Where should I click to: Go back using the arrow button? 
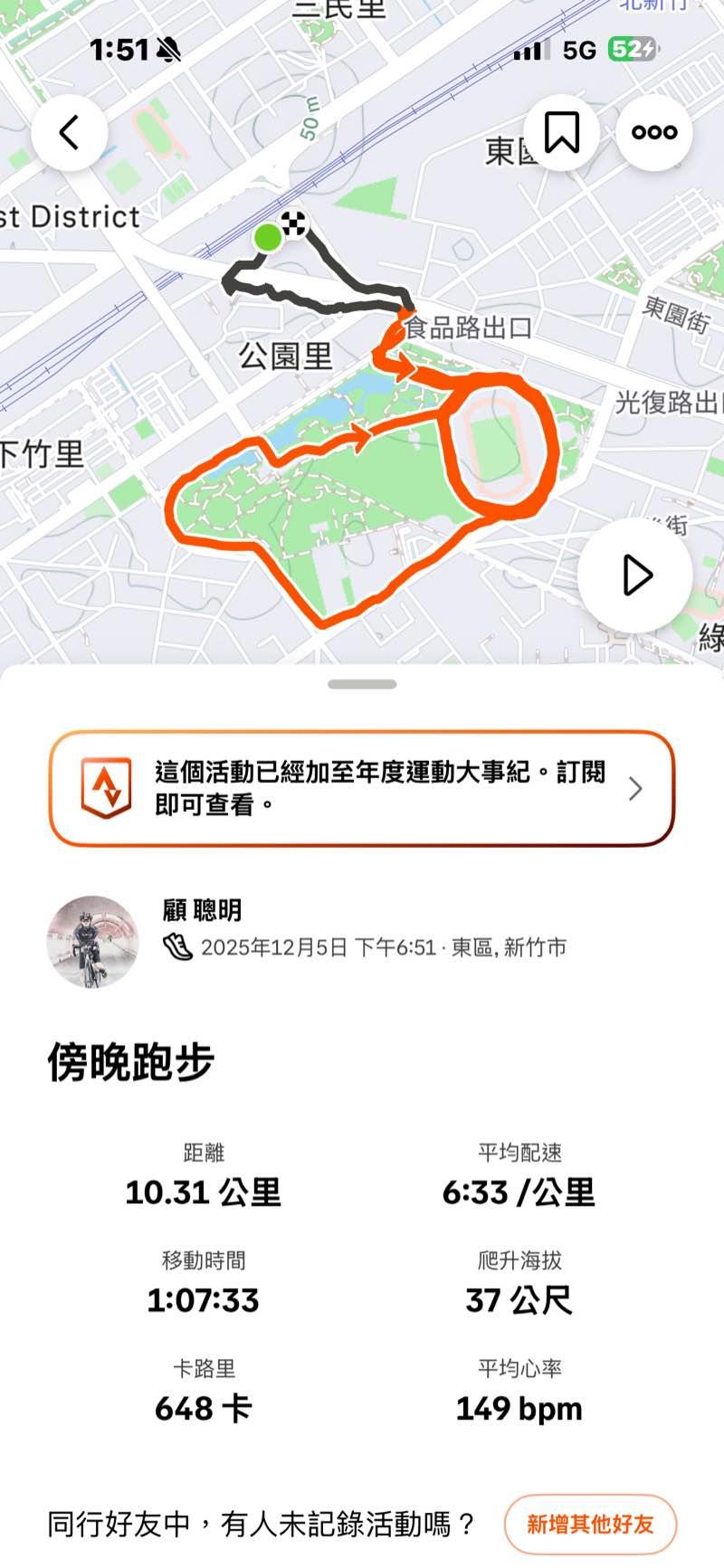click(70, 133)
